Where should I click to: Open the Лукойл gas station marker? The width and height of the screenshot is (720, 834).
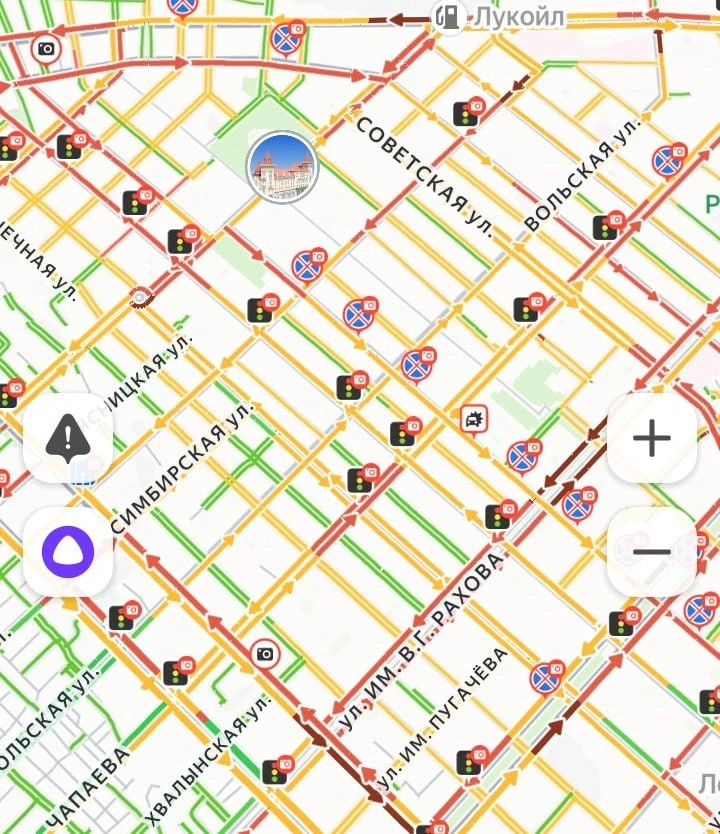(x=449, y=17)
